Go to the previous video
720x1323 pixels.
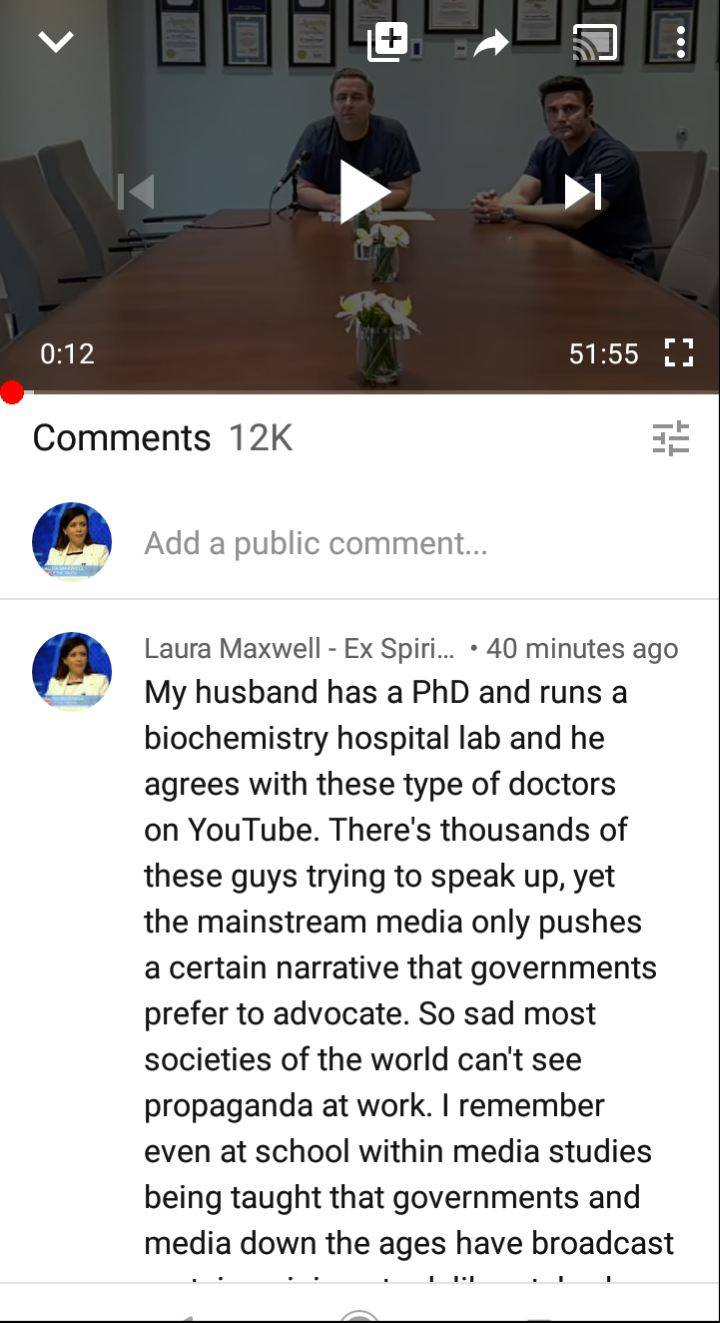pos(136,191)
